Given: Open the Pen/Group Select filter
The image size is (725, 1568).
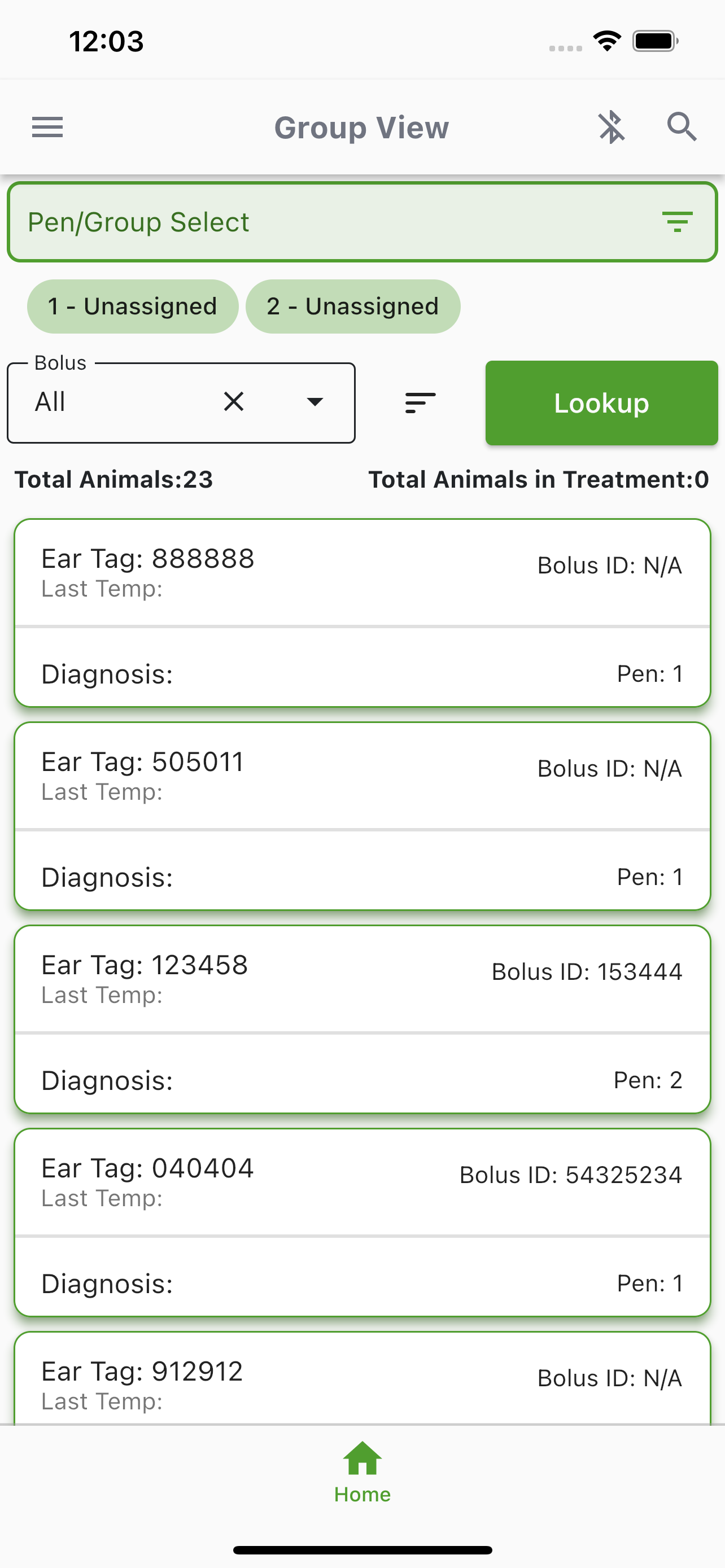Looking at the screenshot, I should tap(362, 222).
